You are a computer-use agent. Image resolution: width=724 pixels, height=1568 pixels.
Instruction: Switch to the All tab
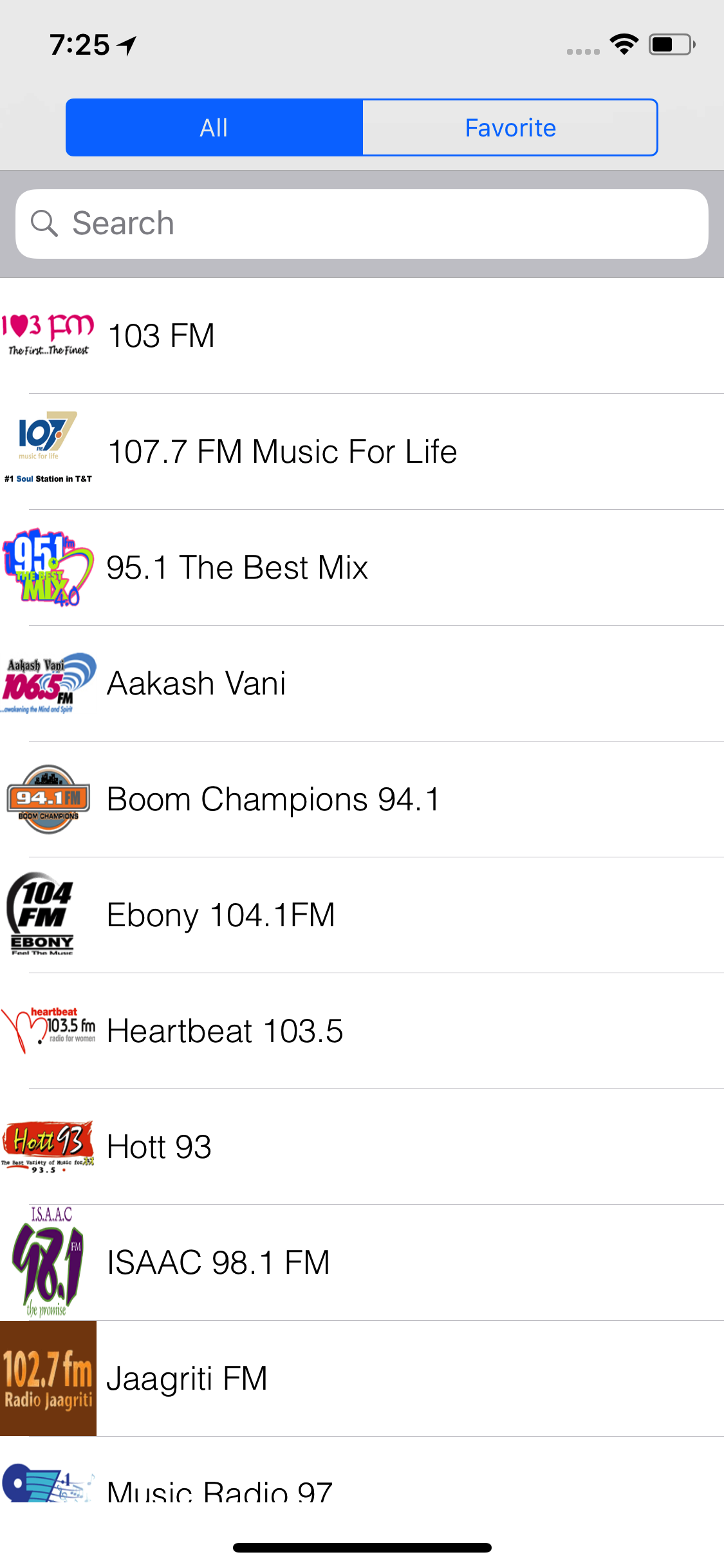(x=214, y=127)
